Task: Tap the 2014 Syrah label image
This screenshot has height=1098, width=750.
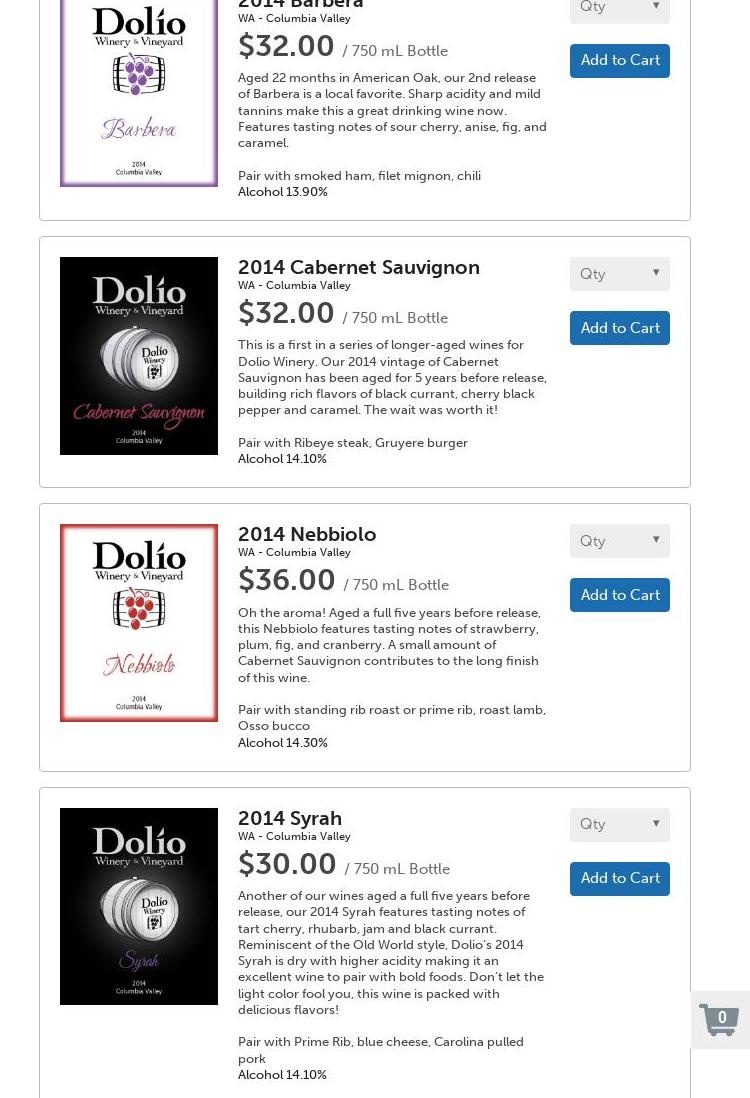Action: tap(139, 906)
